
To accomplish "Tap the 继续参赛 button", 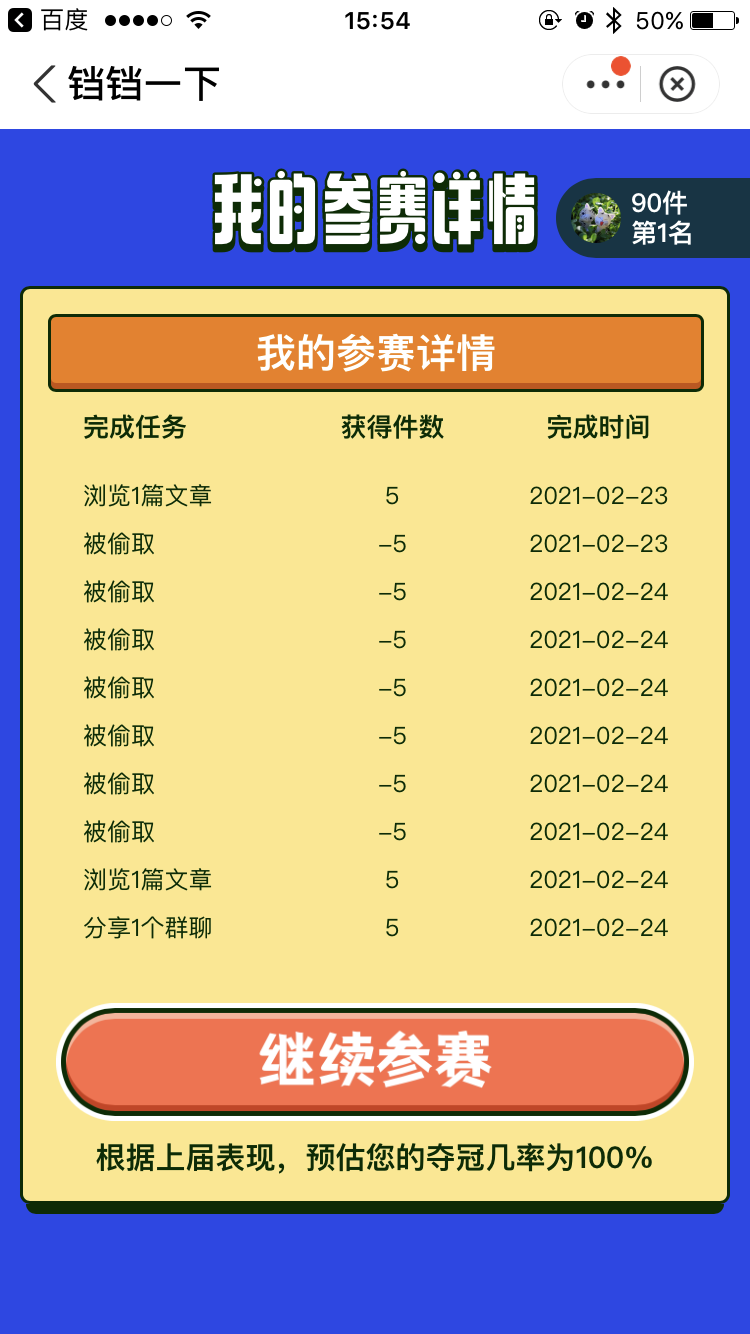I will [x=375, y=1061].
